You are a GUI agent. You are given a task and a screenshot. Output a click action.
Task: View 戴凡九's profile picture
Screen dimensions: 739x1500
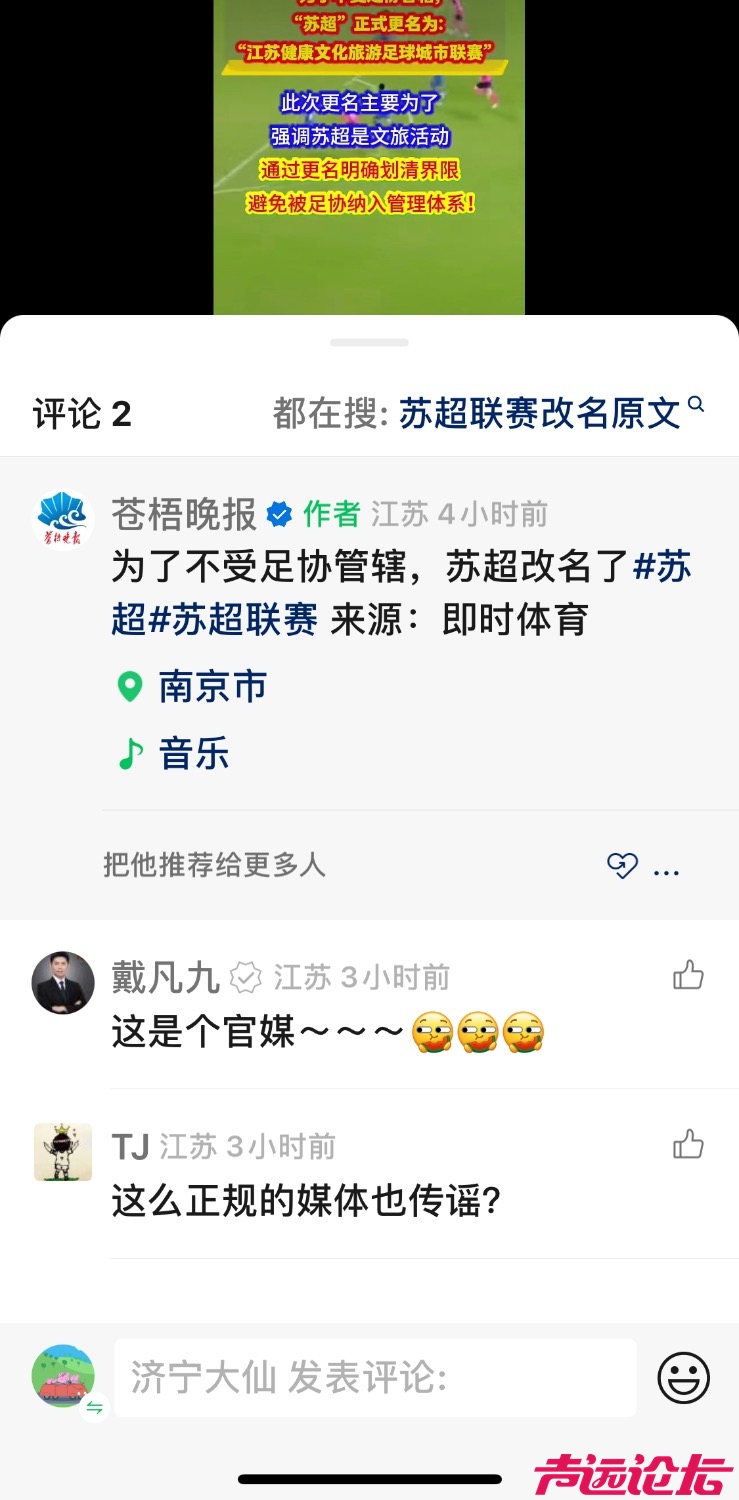(x=63, y=983)
